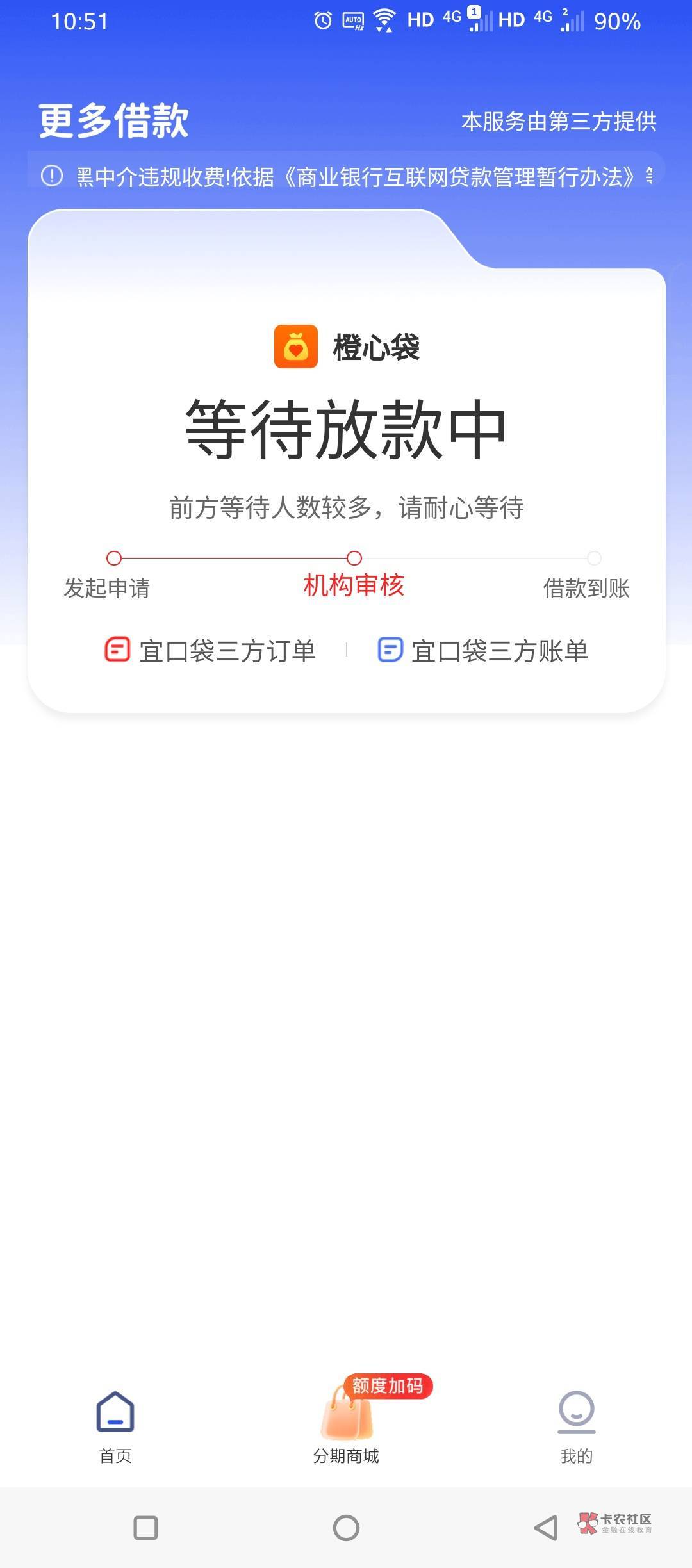Open 宜口袋三方账单 link
The image size is (692, 1568).
(x=483, y=651)
